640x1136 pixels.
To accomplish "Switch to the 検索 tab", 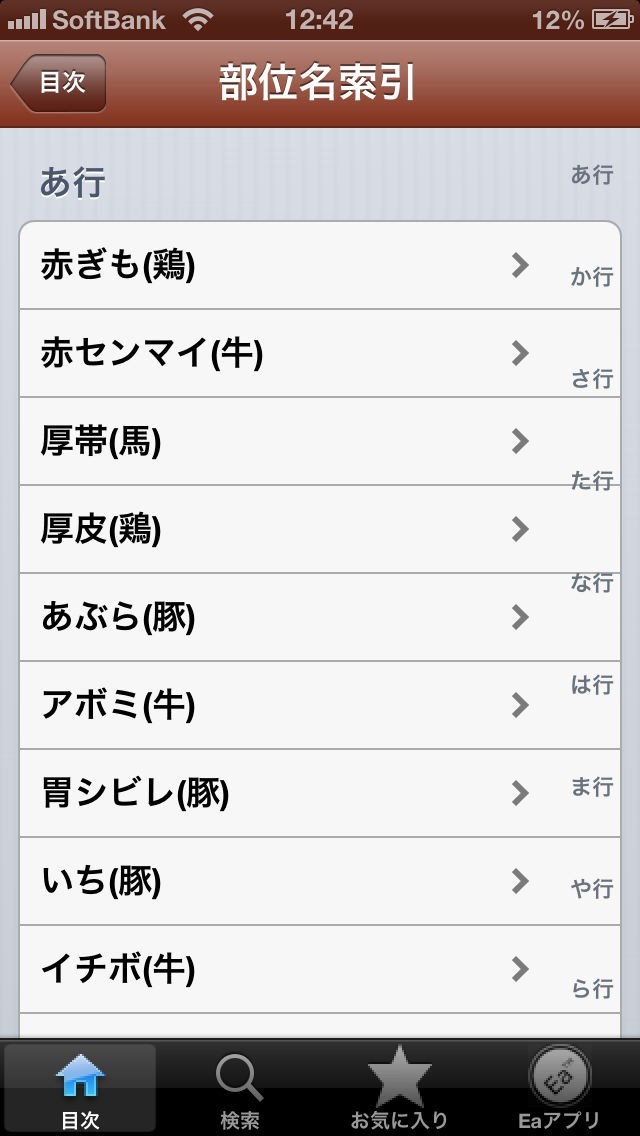I will click(240, 1090).
